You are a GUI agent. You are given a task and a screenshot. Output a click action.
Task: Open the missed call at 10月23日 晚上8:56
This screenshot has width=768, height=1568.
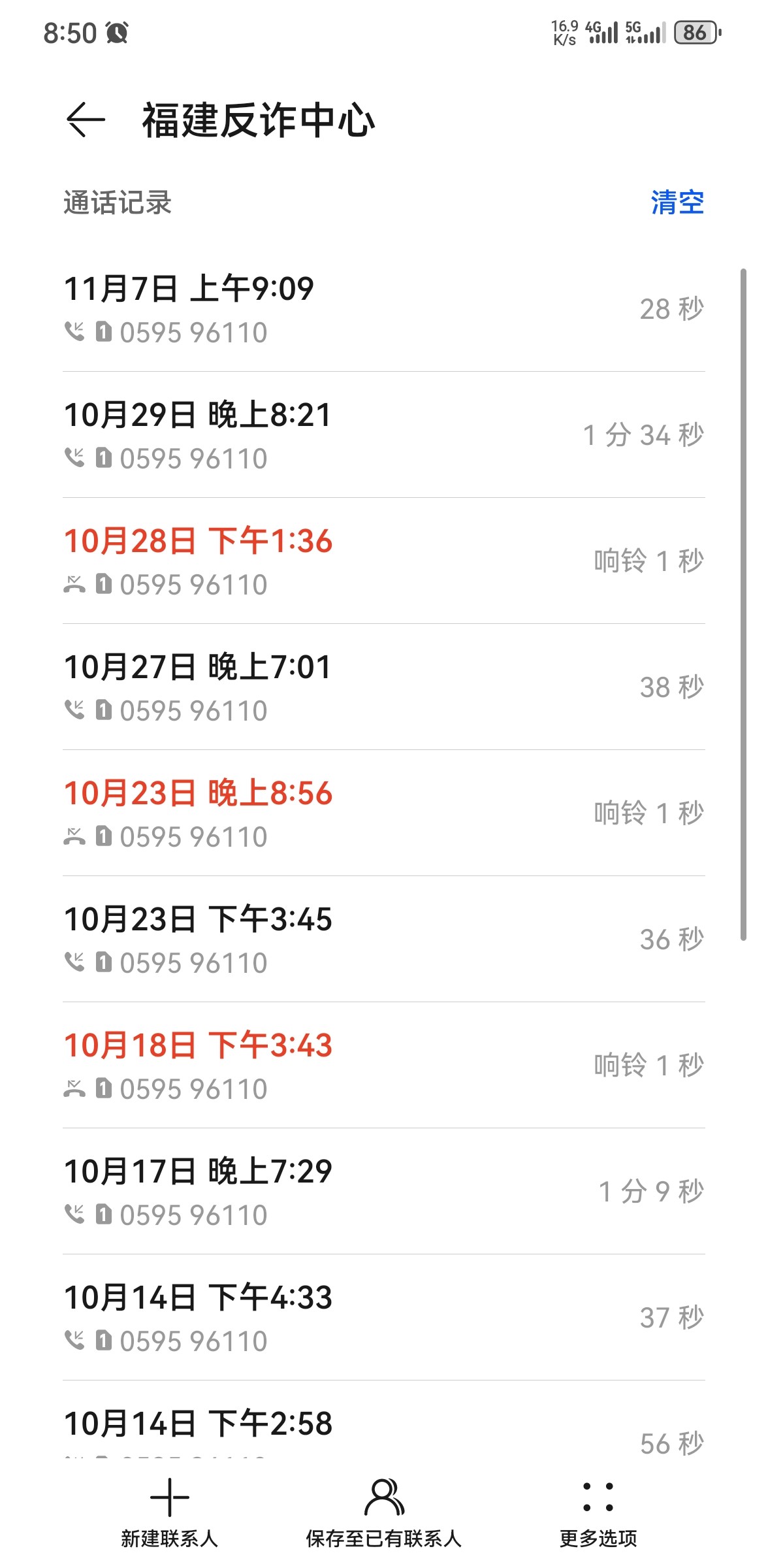coord(384,813)
